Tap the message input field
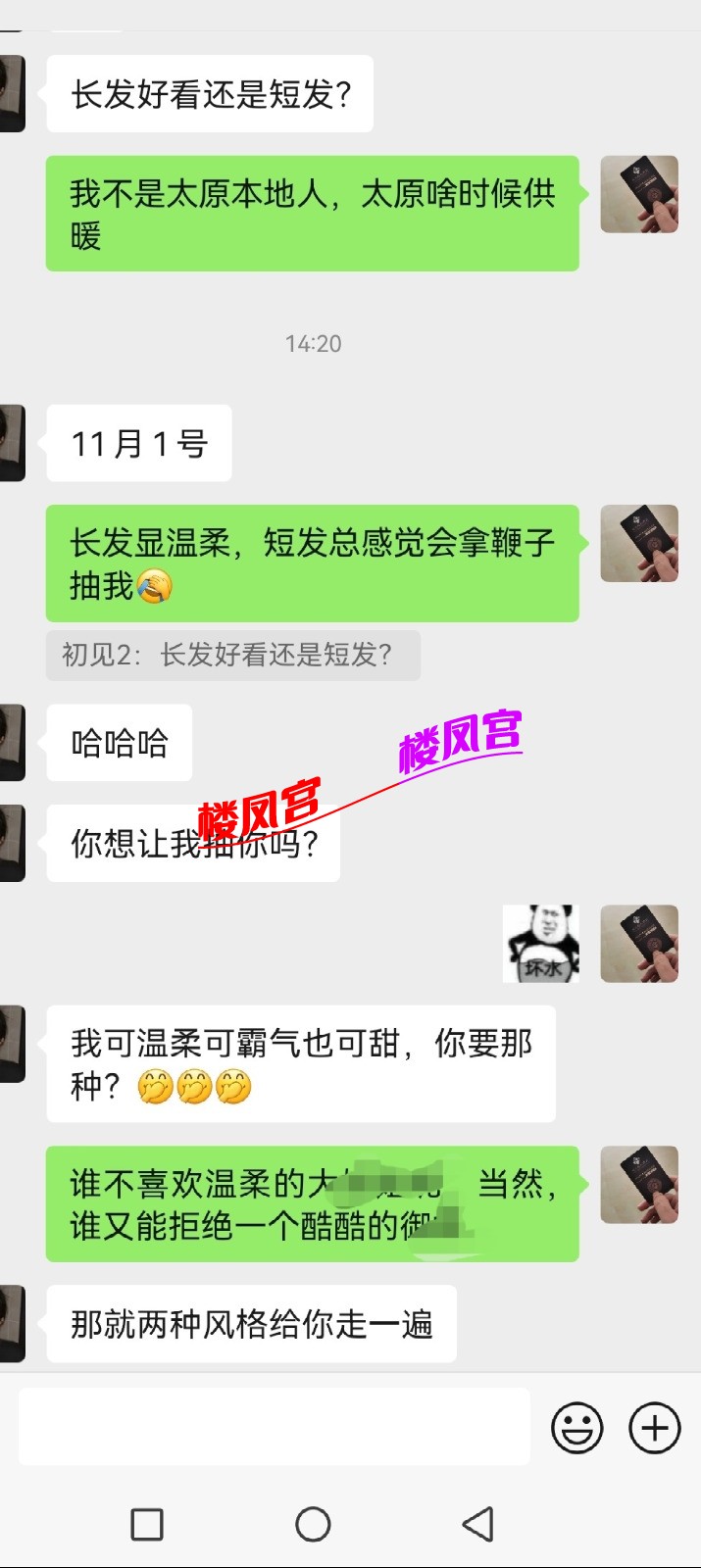 click(274, 1427)
